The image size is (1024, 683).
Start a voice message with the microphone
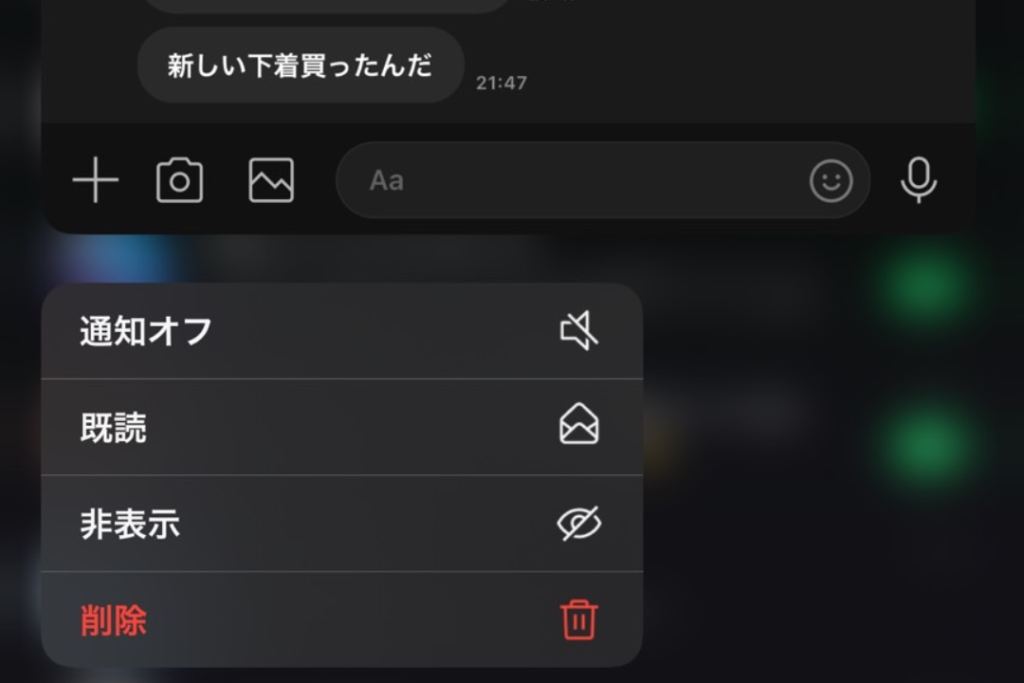(x=918, y=181)
